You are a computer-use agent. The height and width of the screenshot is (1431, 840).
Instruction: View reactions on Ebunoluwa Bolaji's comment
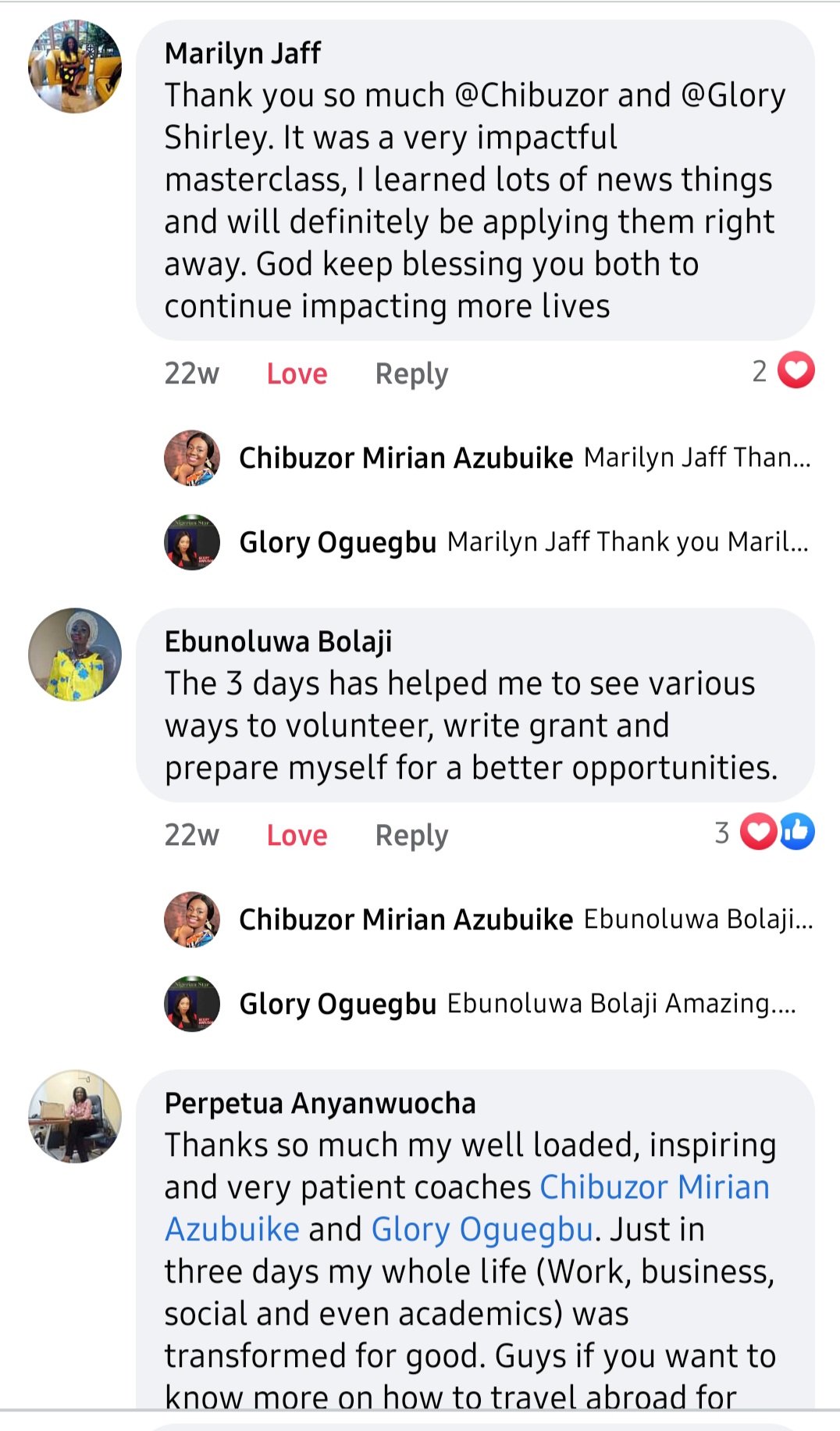(x=764, y=832)
